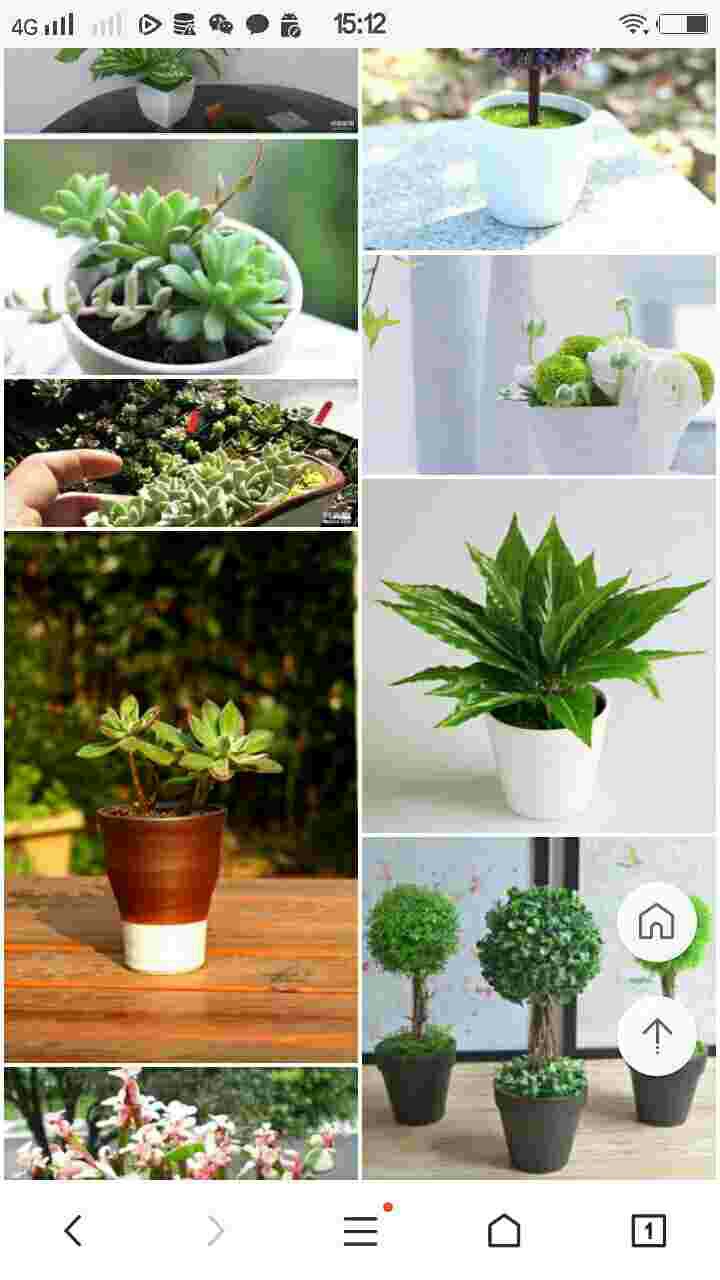Open the pink and white flowers image

coord(181,1123)
